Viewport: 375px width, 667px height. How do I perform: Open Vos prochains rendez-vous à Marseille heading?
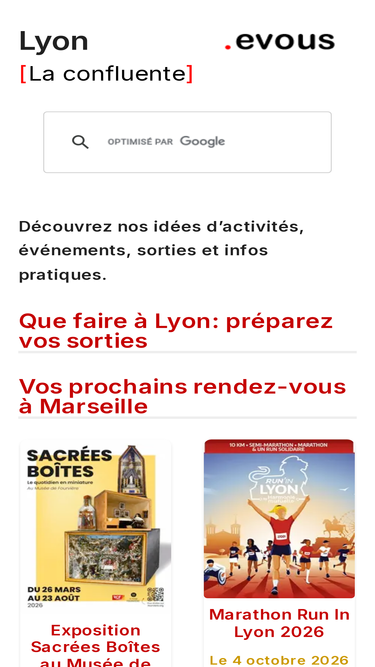tap(182, 396)
